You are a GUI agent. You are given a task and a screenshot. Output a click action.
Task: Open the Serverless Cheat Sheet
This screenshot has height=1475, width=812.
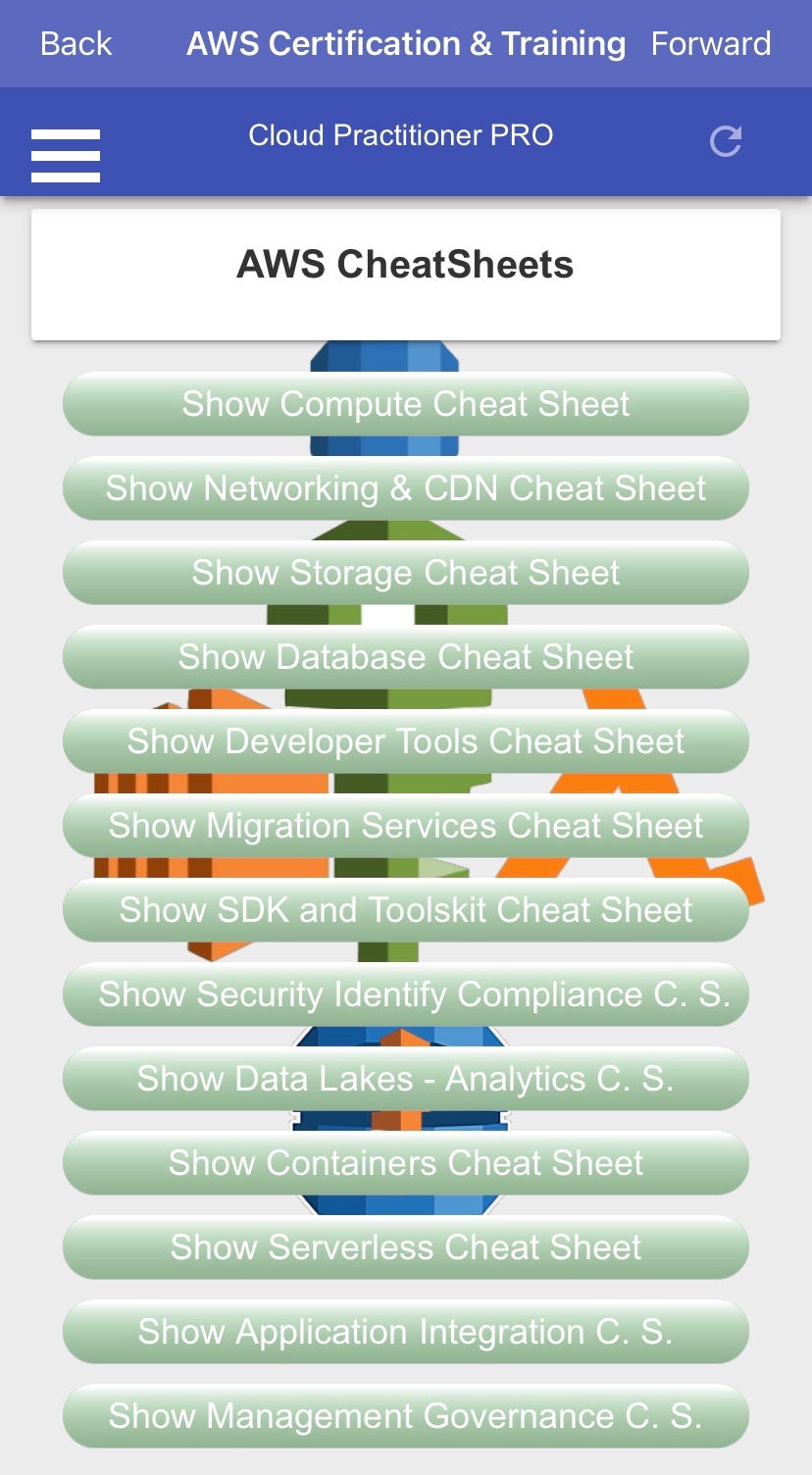click(406, 1247)
